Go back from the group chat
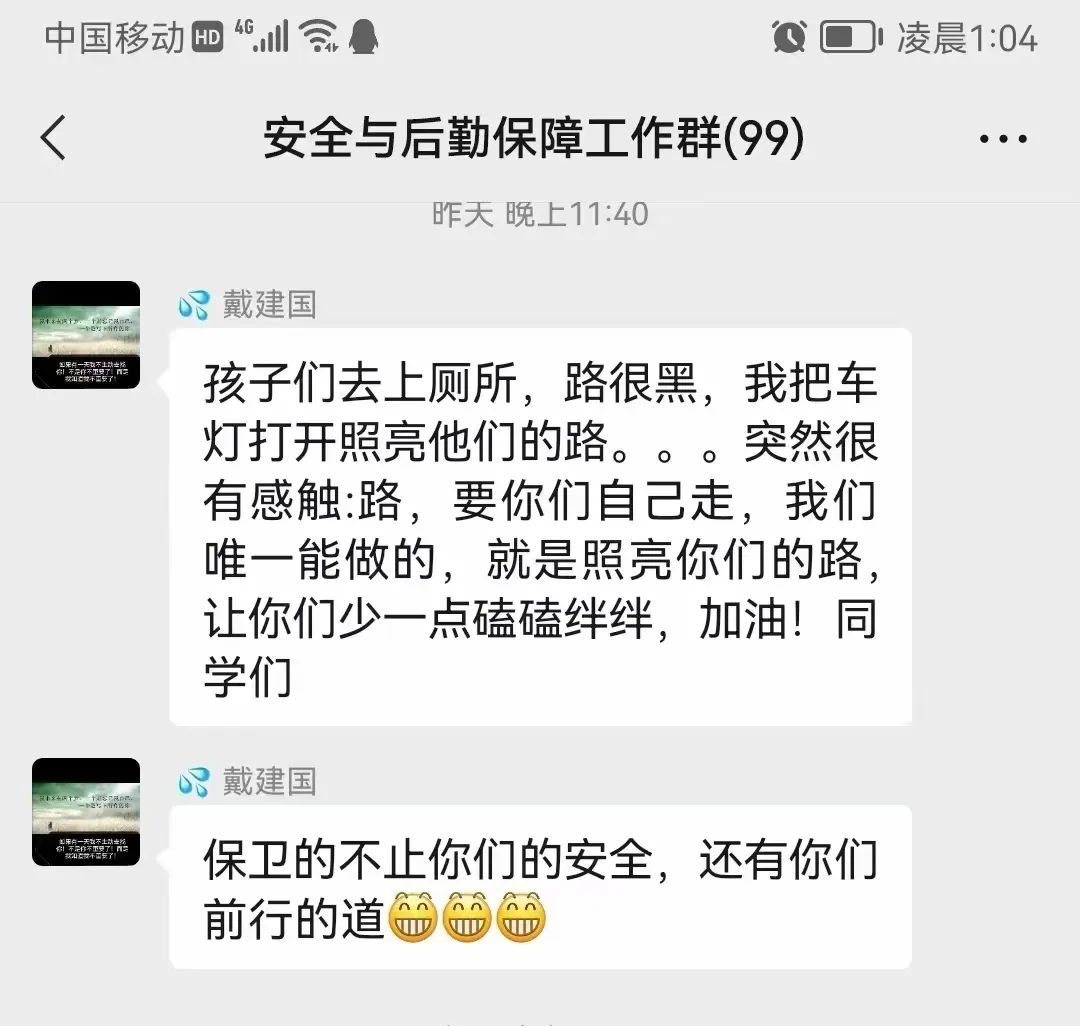1080x1026 pixels. (54, 138)
